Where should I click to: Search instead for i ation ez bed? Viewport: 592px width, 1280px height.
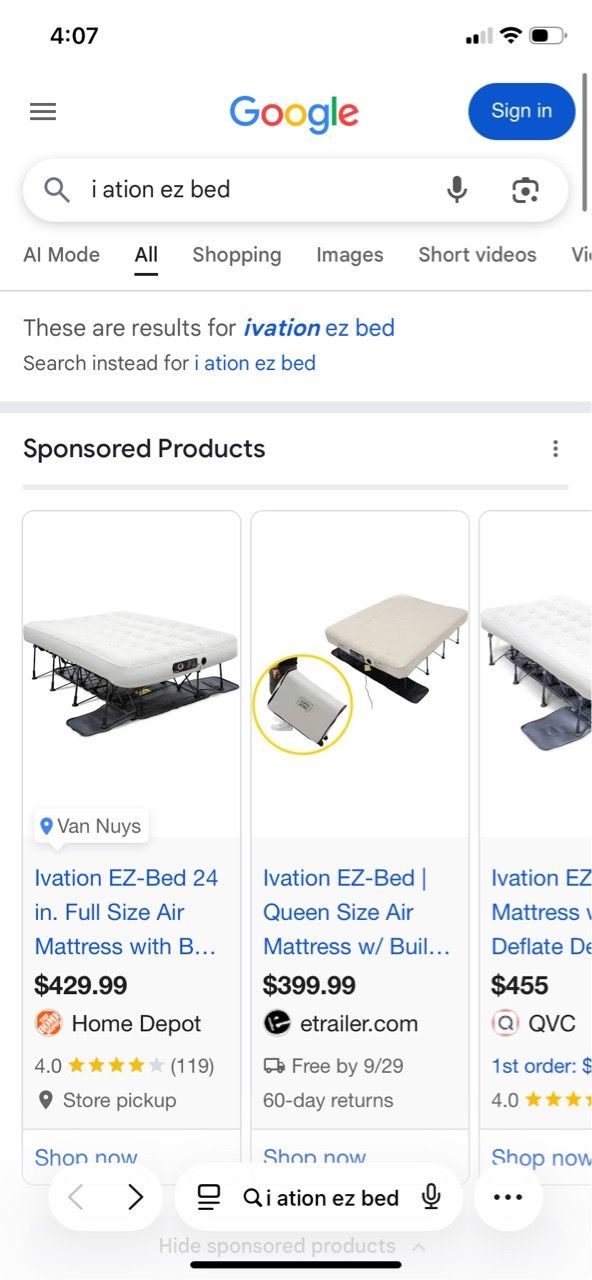(x=255, y=363)
